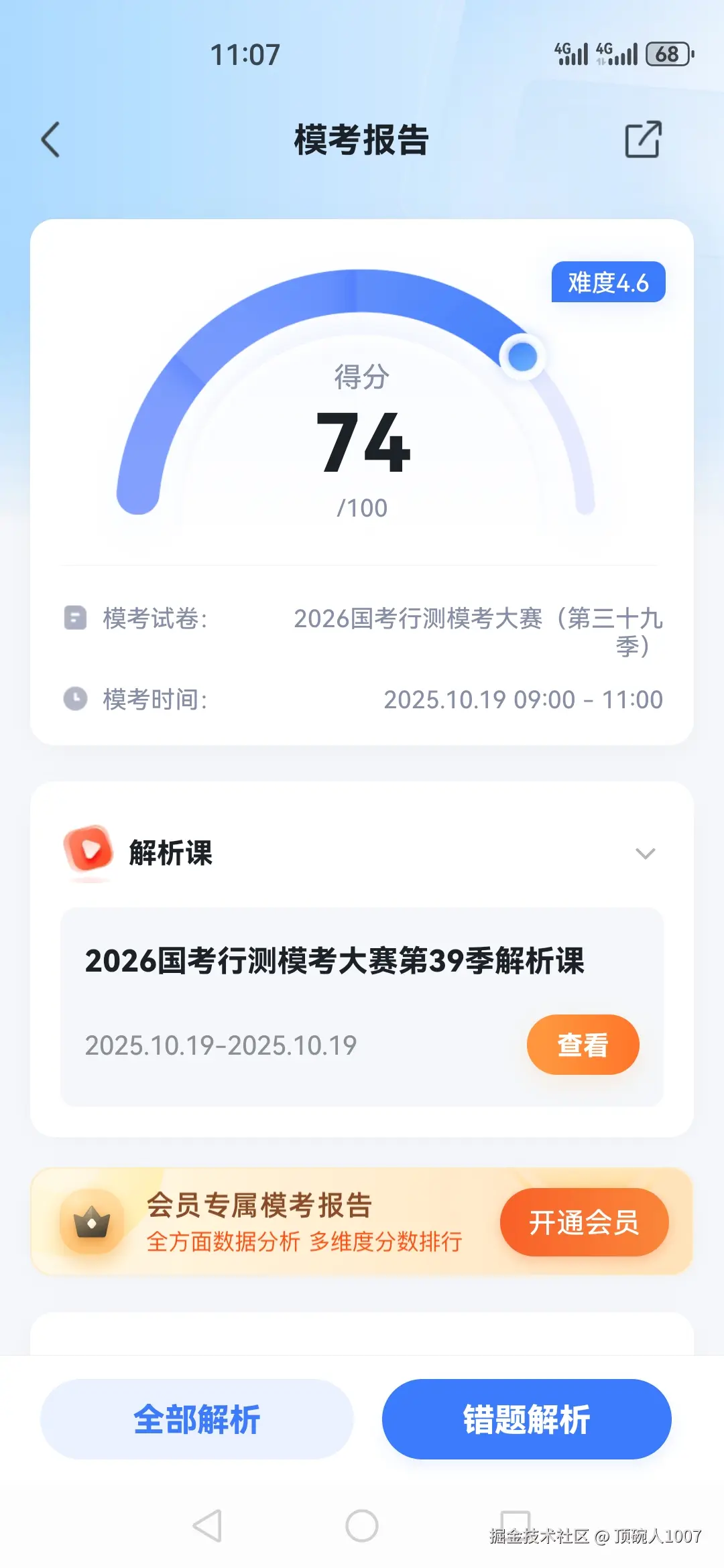
Task: Tap the battery indicator showing 68
Action: (667, 55)
